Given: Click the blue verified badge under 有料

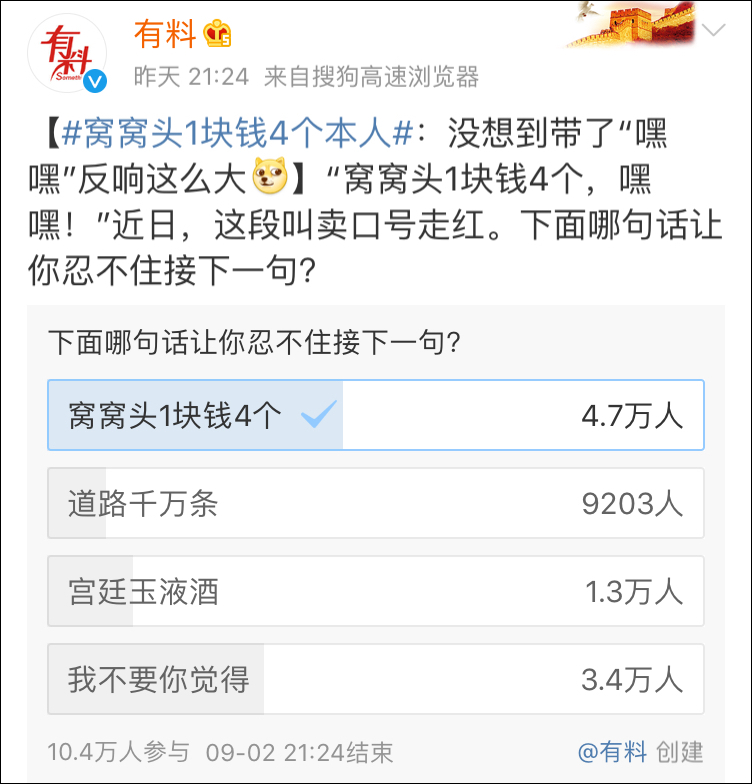Looking at the screenshot, I should tap(94, 78).
